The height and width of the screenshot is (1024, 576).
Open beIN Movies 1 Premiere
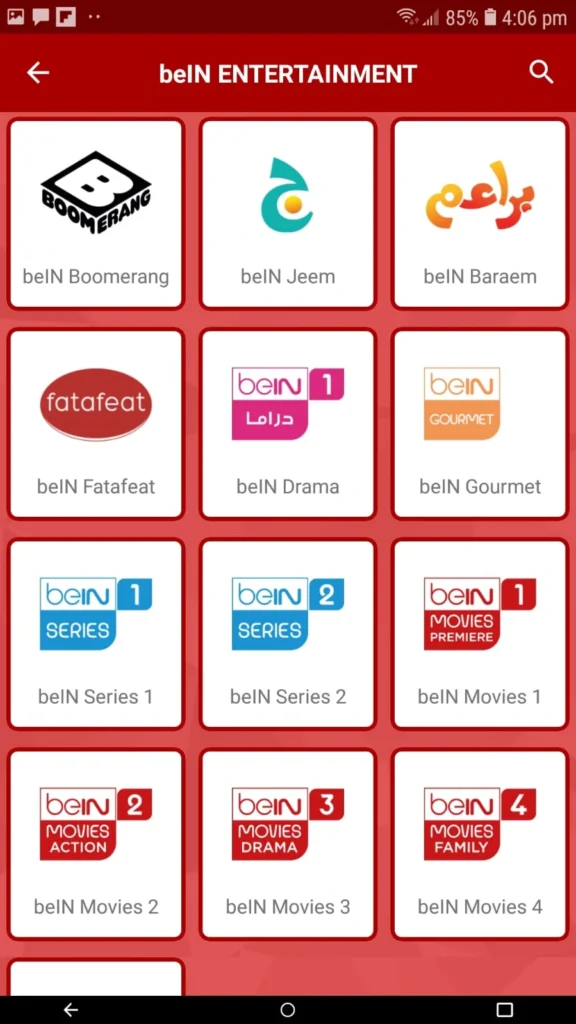coord(480,634)
